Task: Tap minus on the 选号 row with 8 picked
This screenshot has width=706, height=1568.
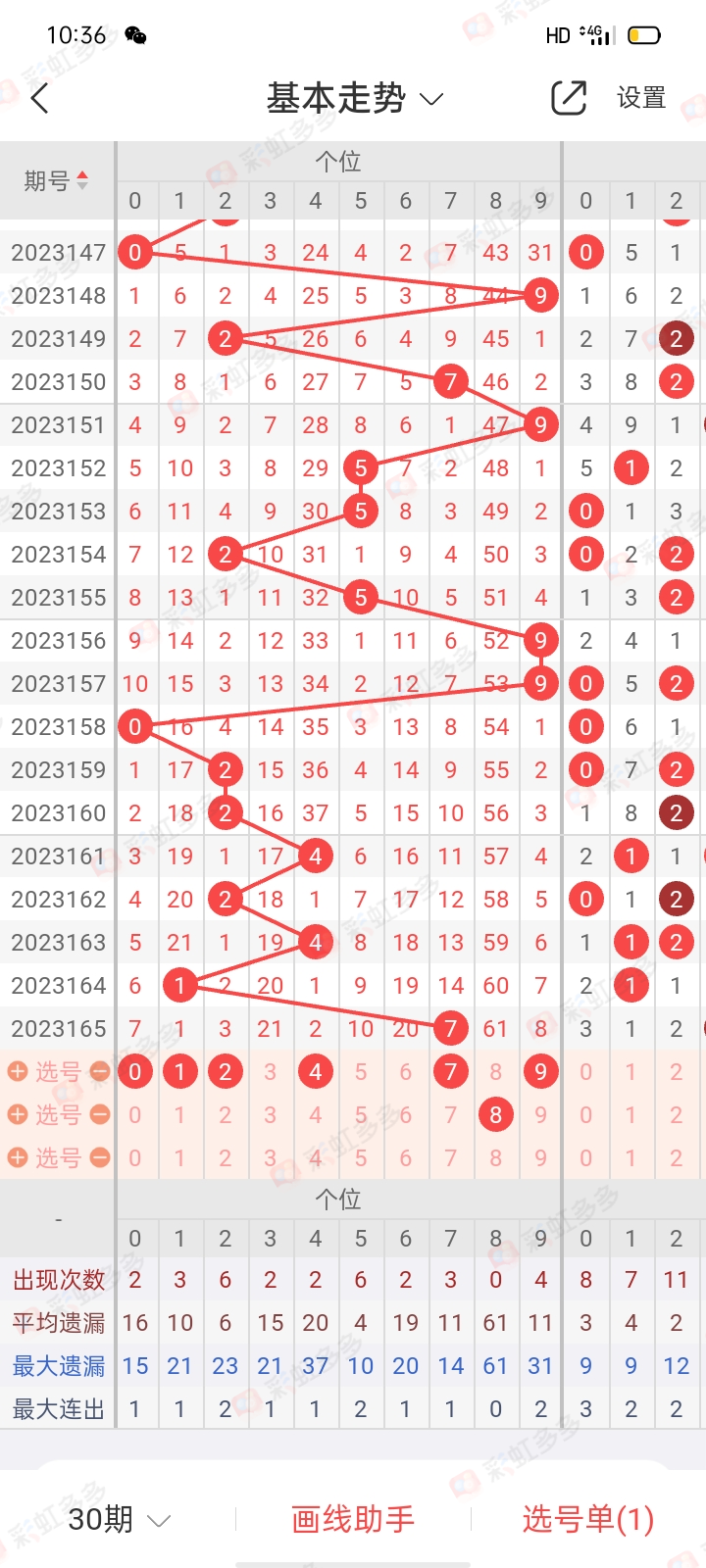Action: tap(100, 1115)
